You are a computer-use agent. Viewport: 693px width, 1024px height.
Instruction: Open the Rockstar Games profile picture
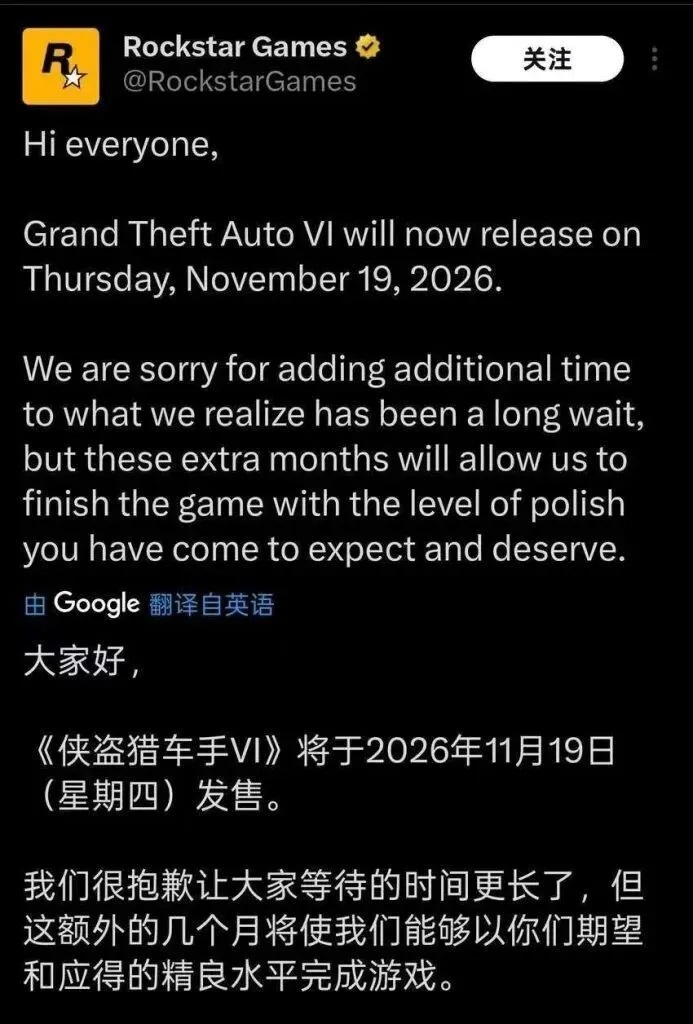pos(61,66)
